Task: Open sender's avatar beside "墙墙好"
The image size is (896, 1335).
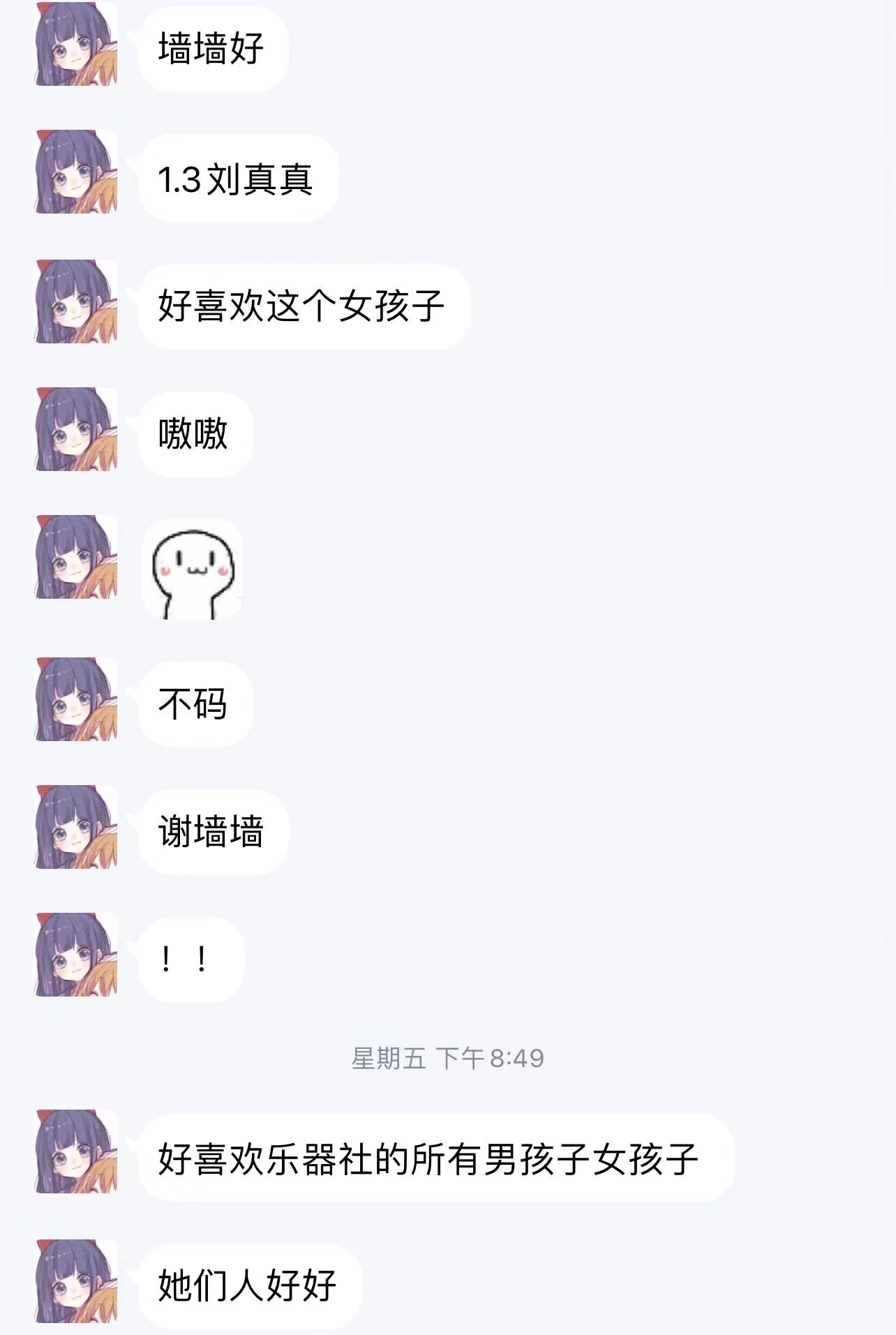Action: [76, 45]
